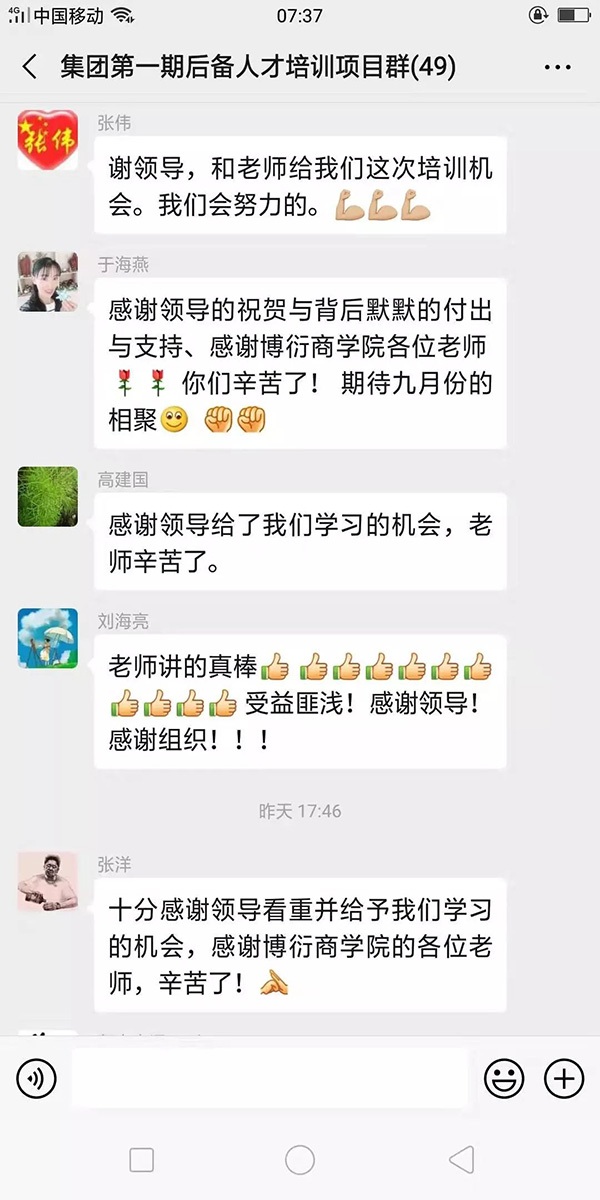Screen dimensions: 600x1200
Task: Open 于海燕's profile avatar
Action: pyautogui.click(x=47, y=282)
